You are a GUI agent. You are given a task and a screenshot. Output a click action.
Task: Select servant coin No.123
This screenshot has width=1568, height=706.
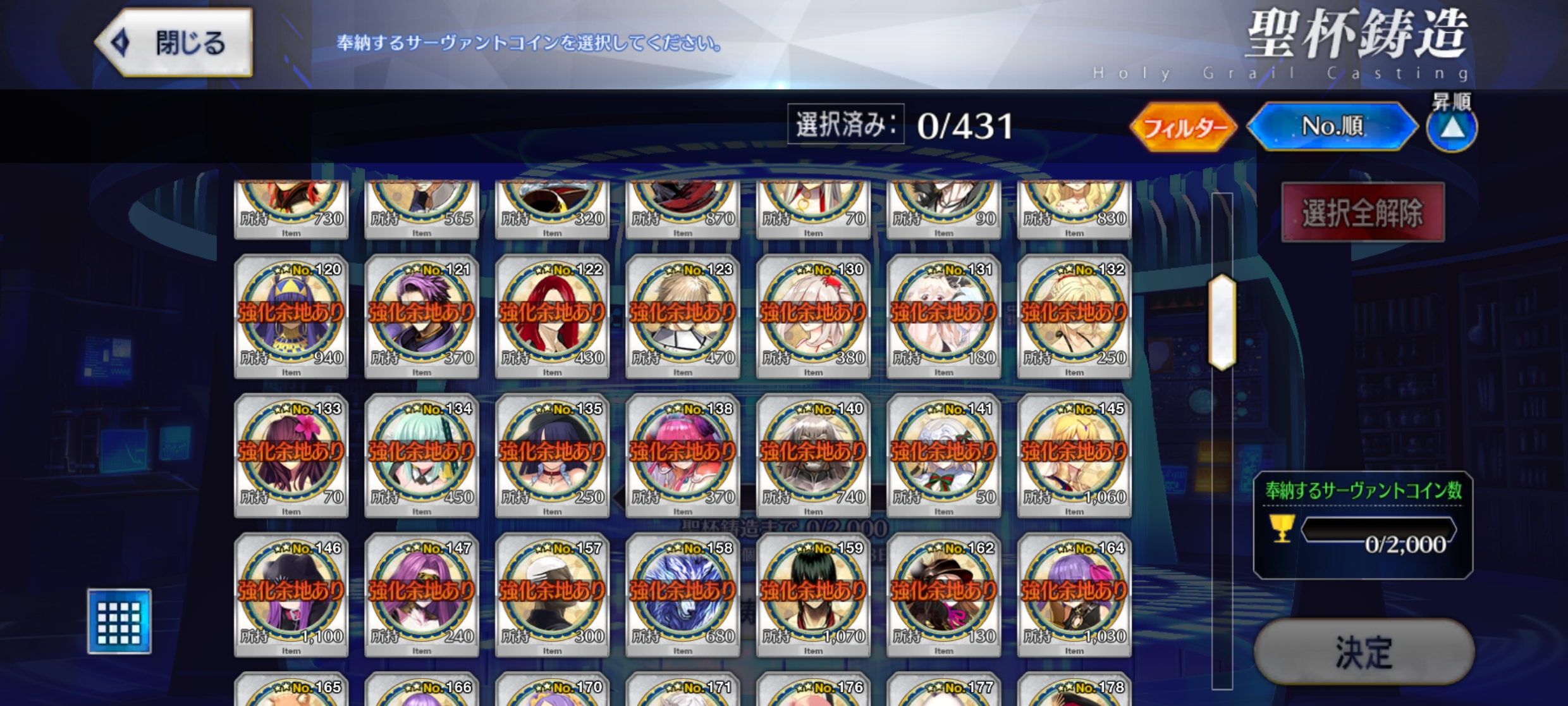(x=683, y=317)
